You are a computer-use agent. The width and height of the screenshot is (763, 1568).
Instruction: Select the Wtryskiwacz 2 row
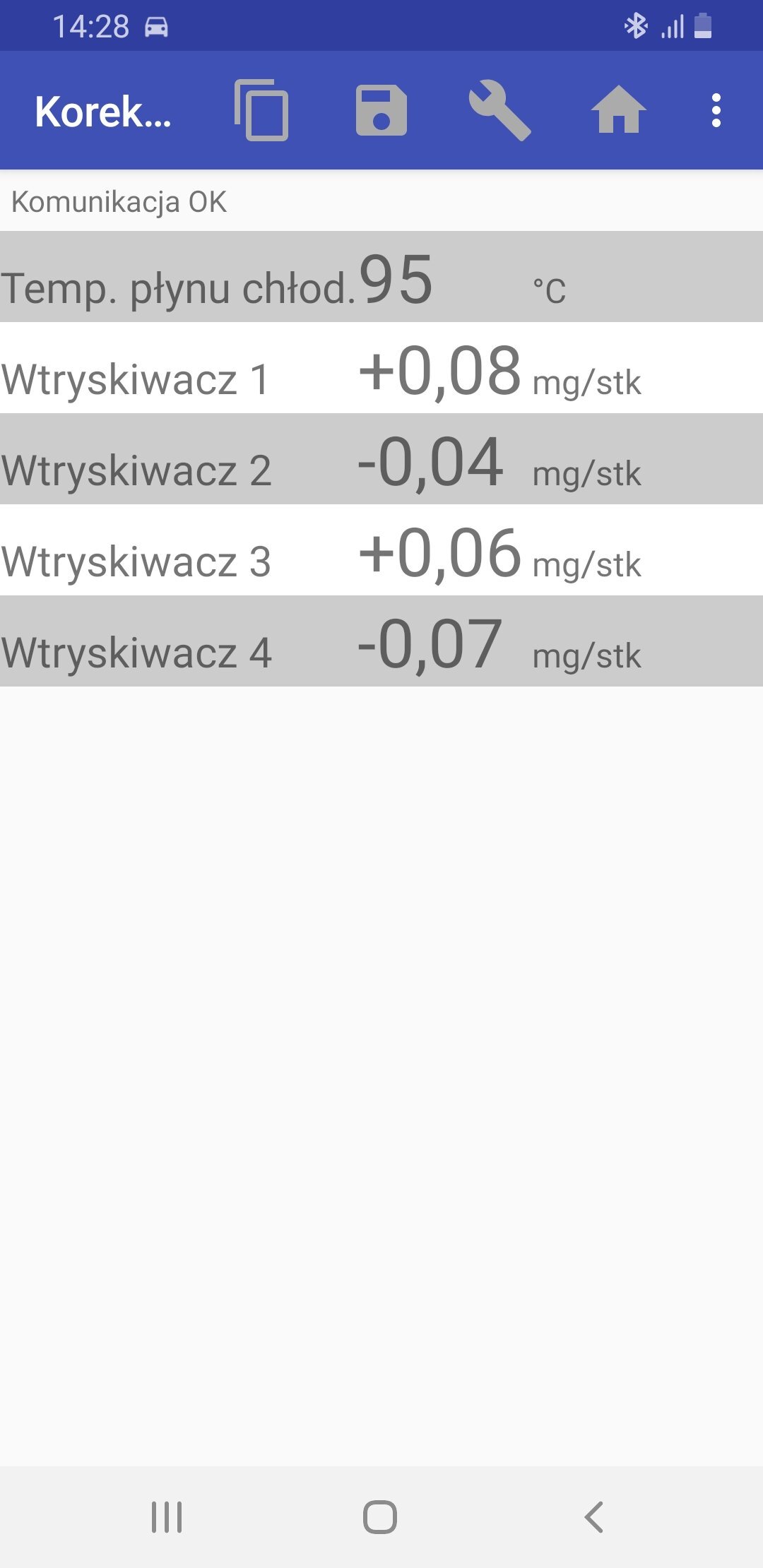coord(381,459)
